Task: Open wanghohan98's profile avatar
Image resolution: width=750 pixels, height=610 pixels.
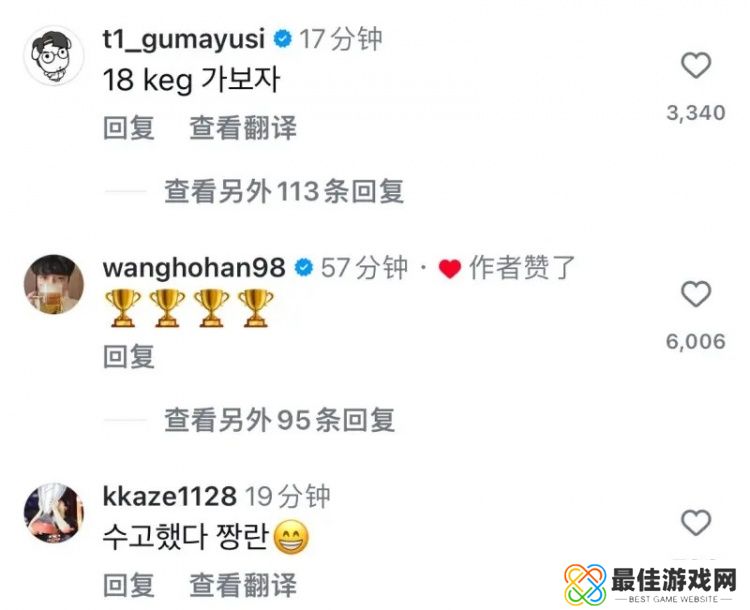Action: 52,285
